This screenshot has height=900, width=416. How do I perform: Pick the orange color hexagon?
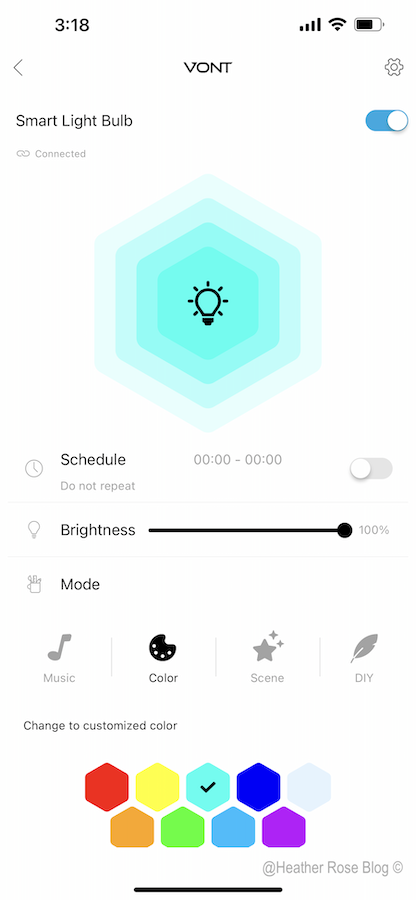[x=132, y=828]
